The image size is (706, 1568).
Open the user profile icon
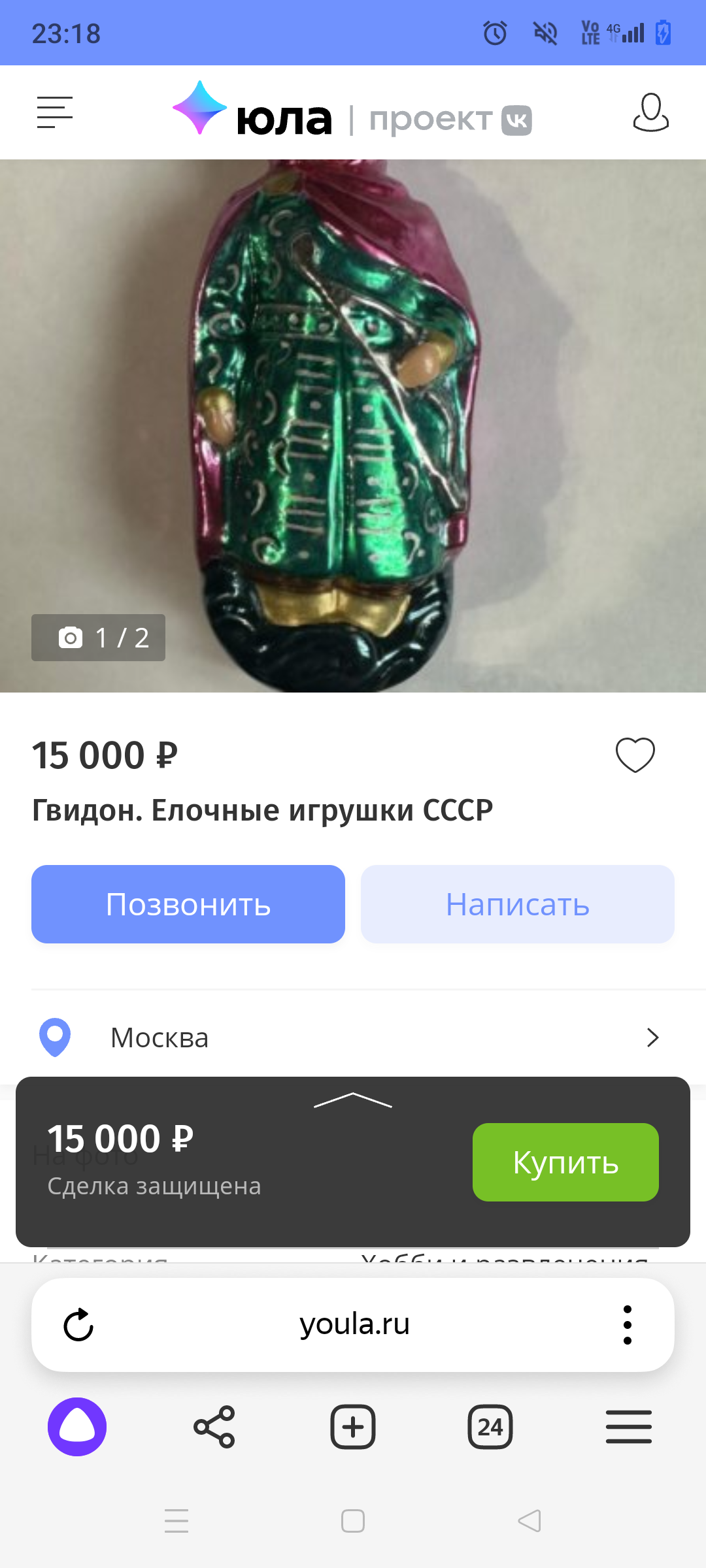(650, 112)
